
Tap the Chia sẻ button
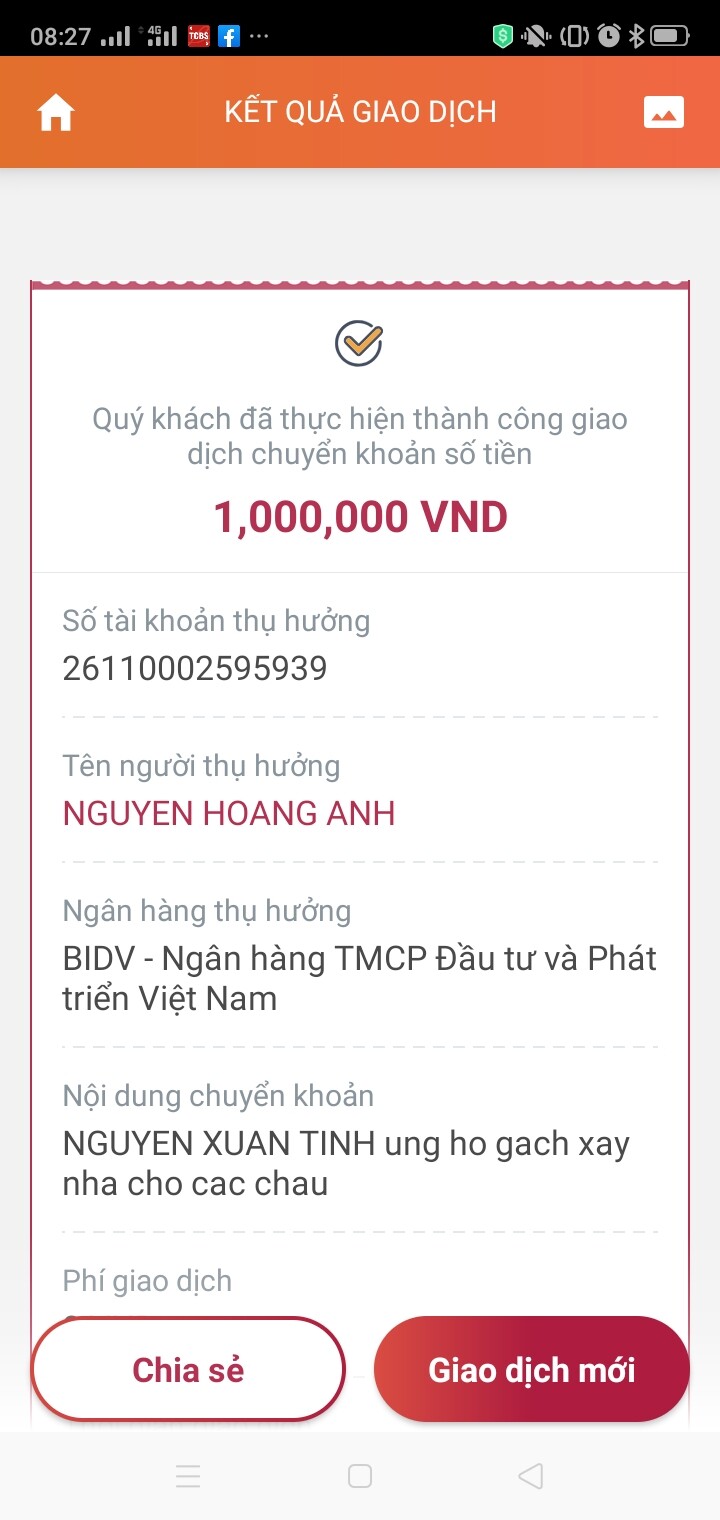pyautogui.click(x=188, y=1369)
